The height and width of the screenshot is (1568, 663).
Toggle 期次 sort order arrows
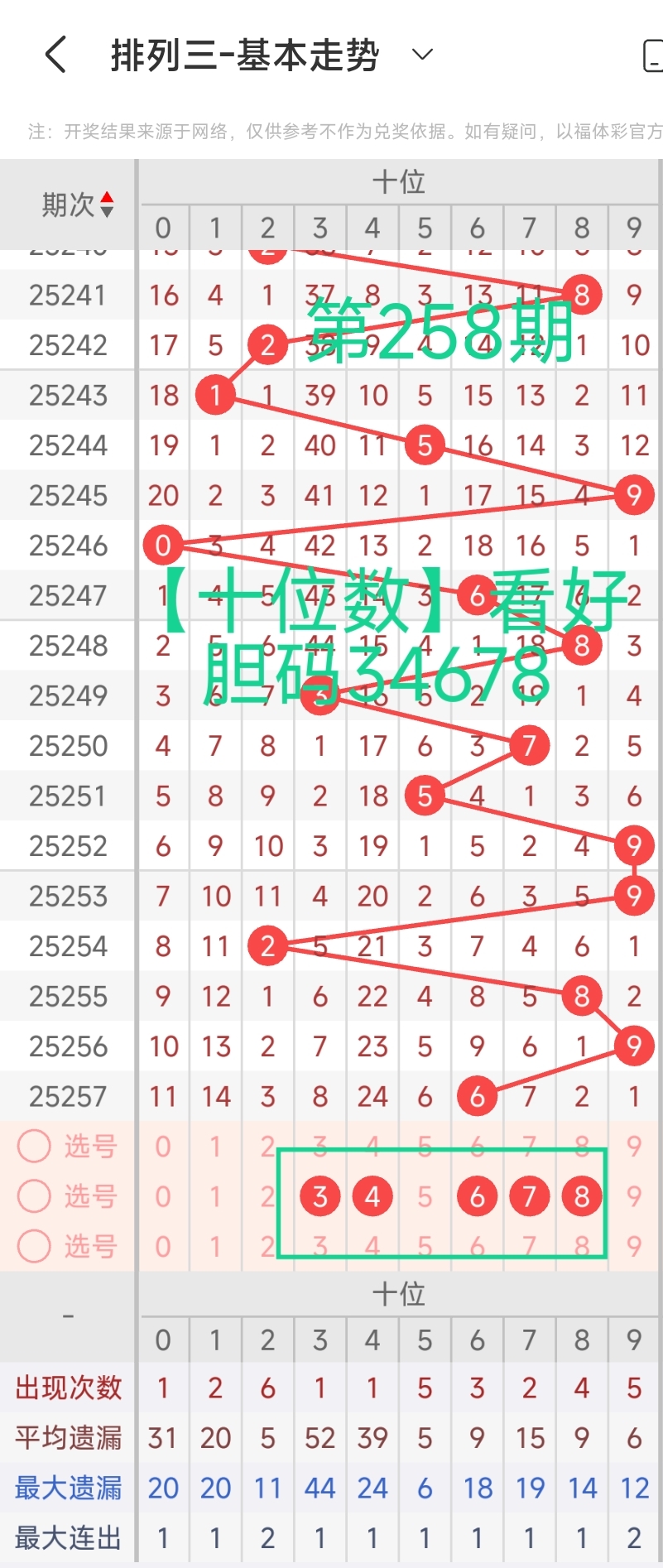(x=107, y=204)
